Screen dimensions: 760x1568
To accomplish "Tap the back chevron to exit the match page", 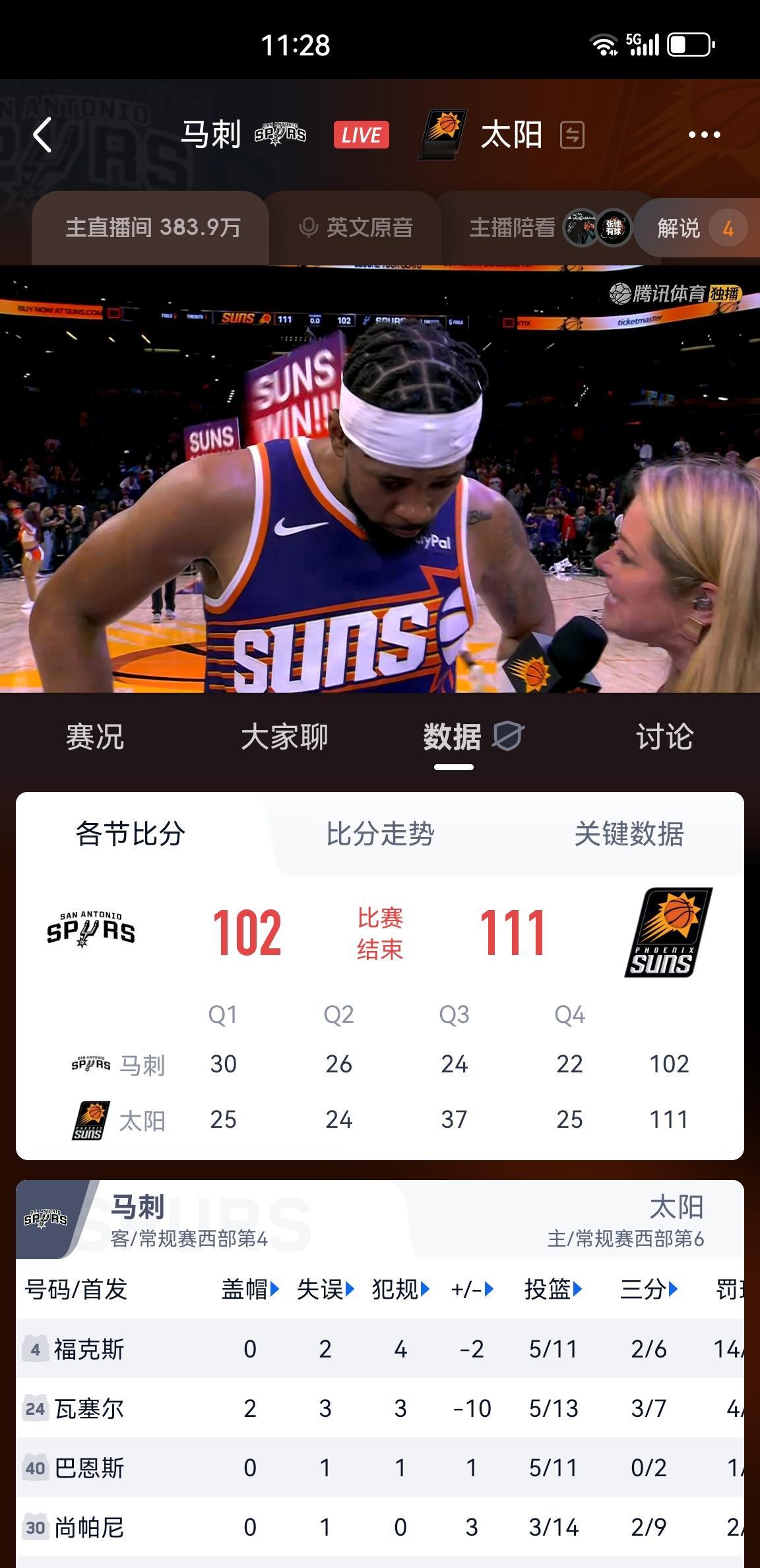I will (42, 134).
